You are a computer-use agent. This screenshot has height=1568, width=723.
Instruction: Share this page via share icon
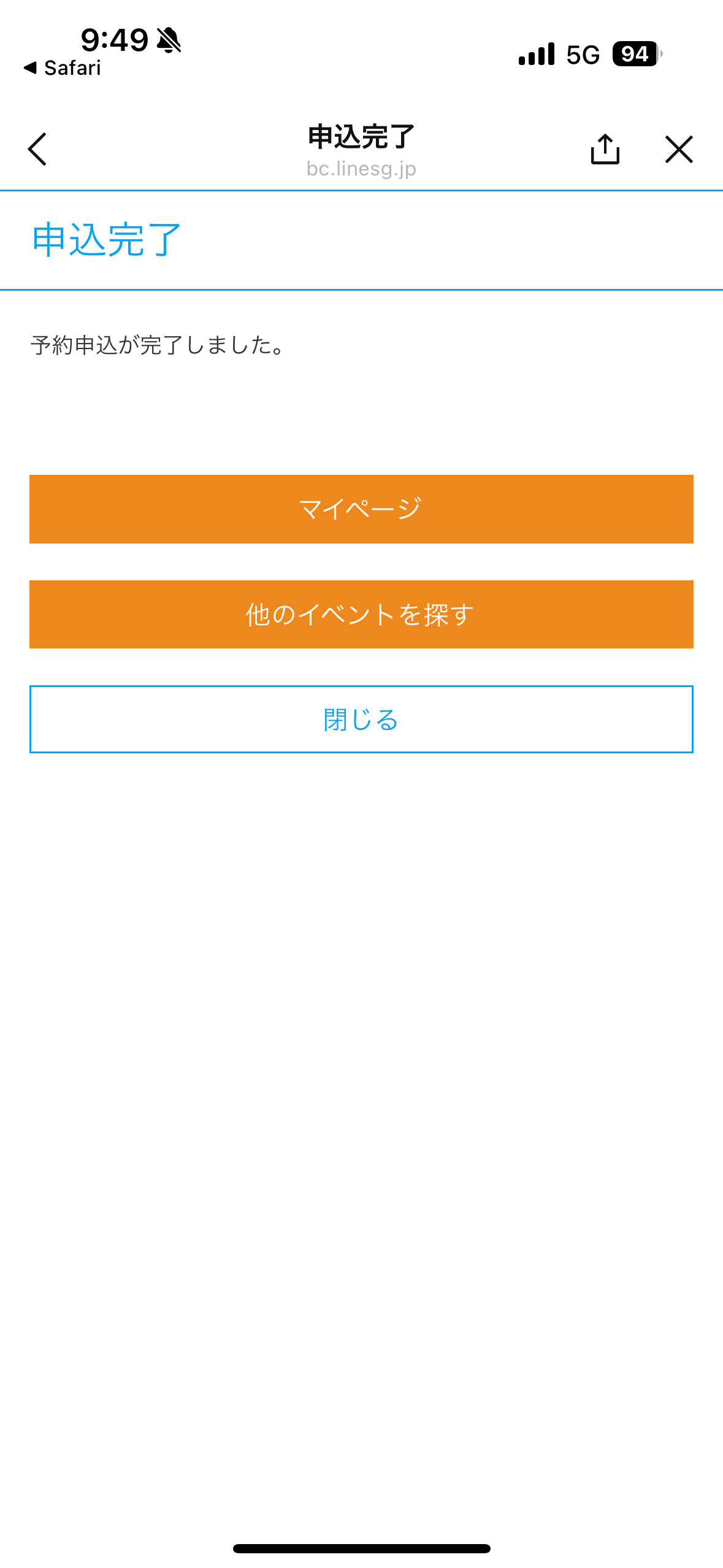coord(605,149)
